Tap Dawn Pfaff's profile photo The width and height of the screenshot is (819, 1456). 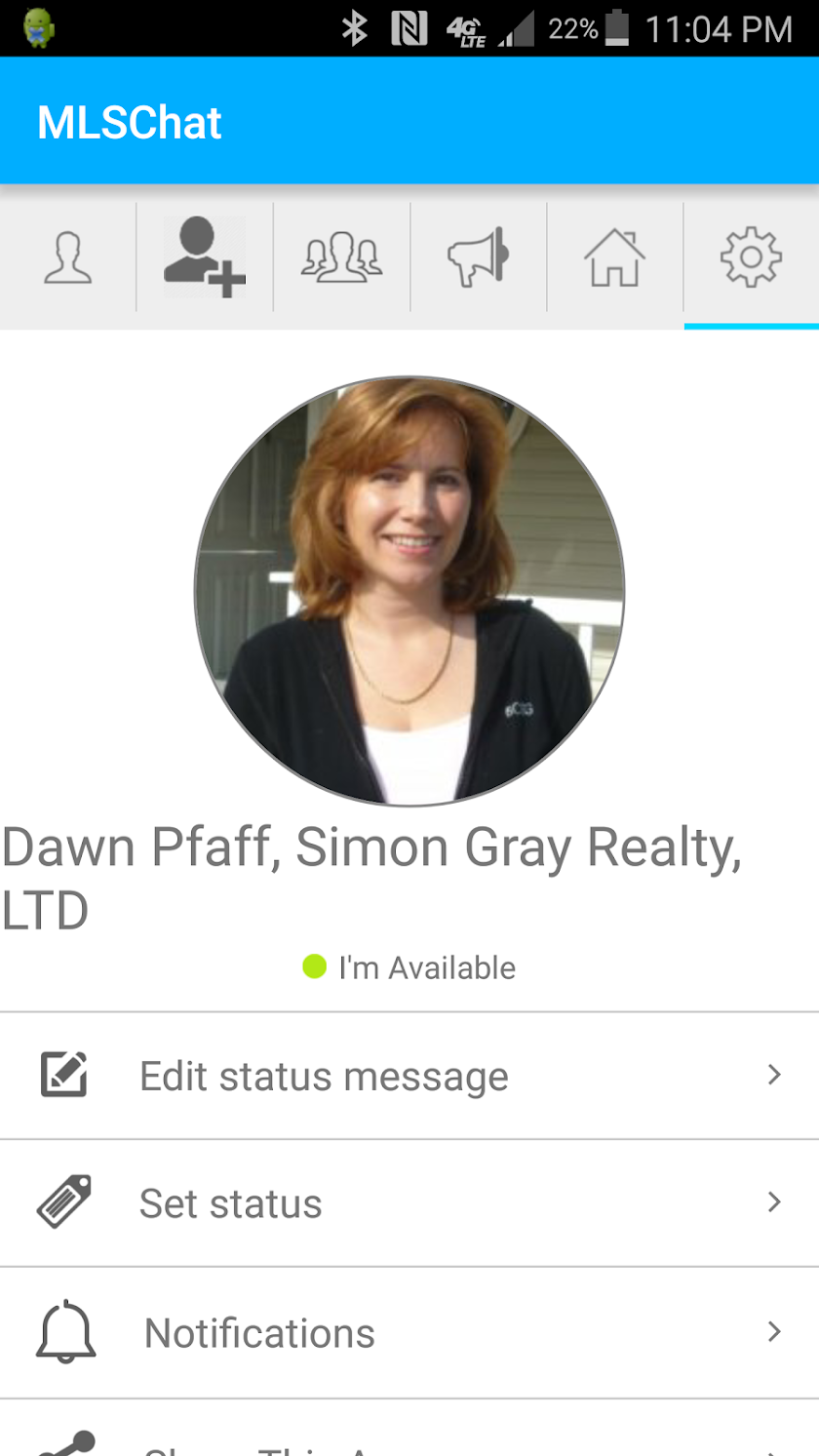(409, 591)
